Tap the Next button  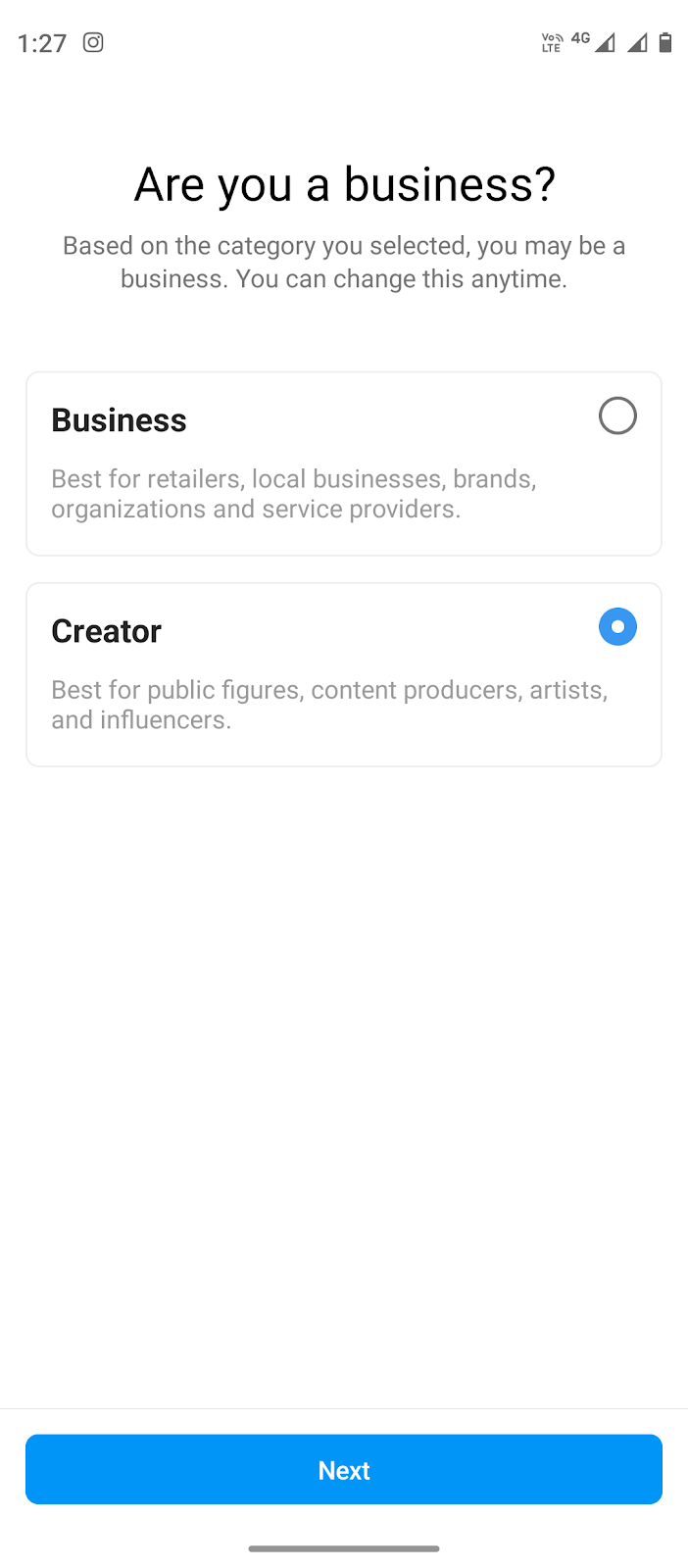click(x=344, y=1469)
